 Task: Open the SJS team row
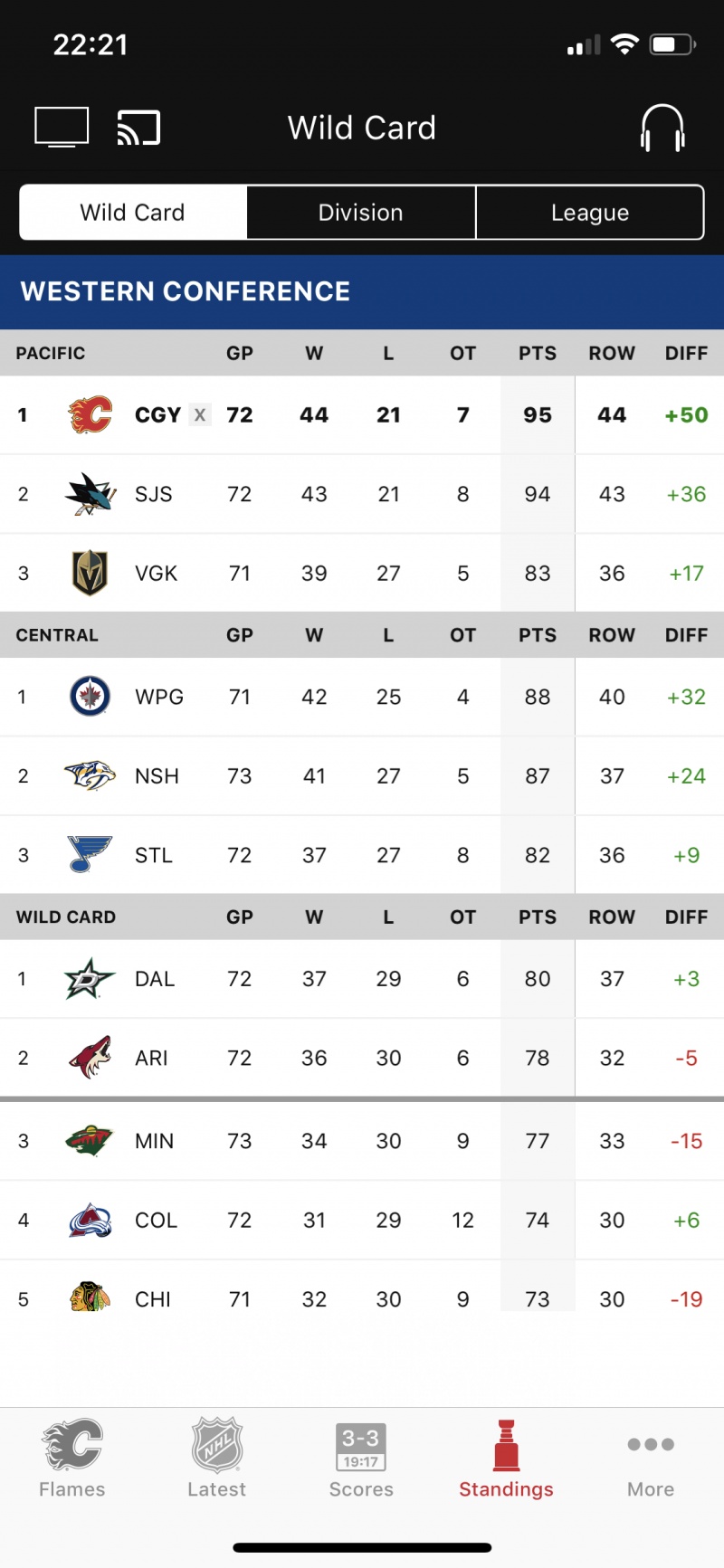[x=362, y=494]
